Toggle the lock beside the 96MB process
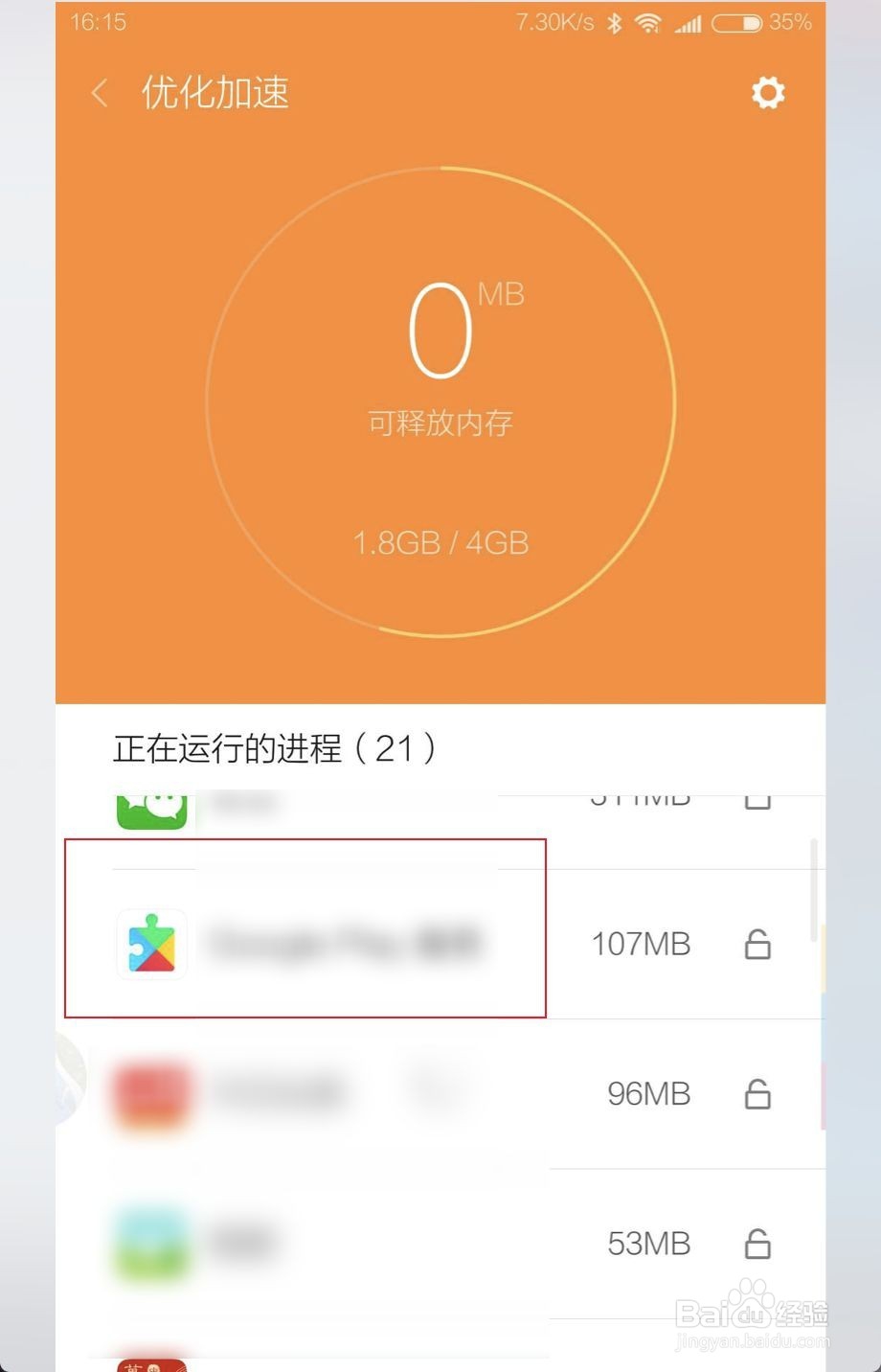The width and height of the screenshot is (881, 1372). click(757, 1092)
